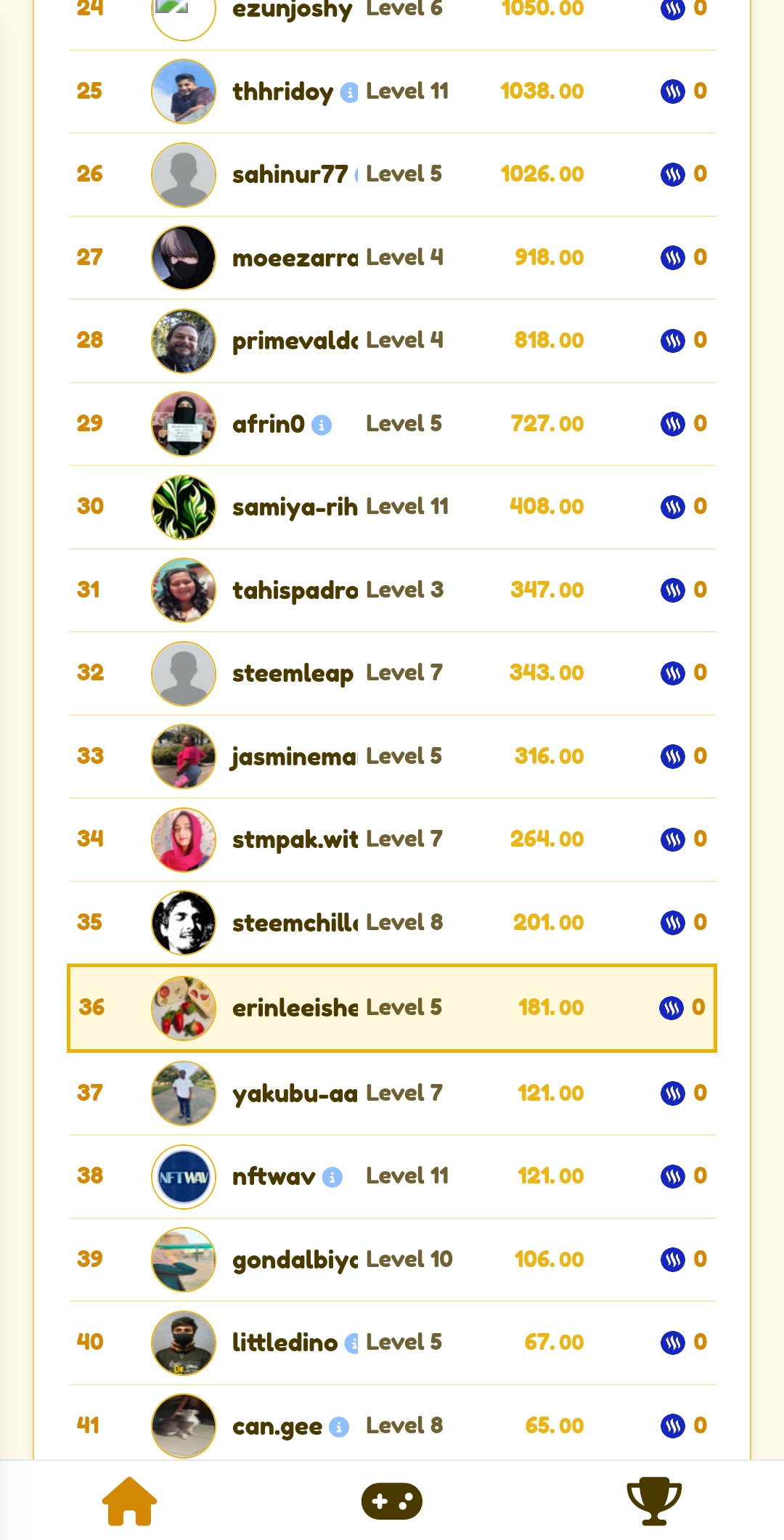This screenshot has width=784, height=1540.
Task: Tap the info icon beside afrin0
Action: tap(322, 425)
